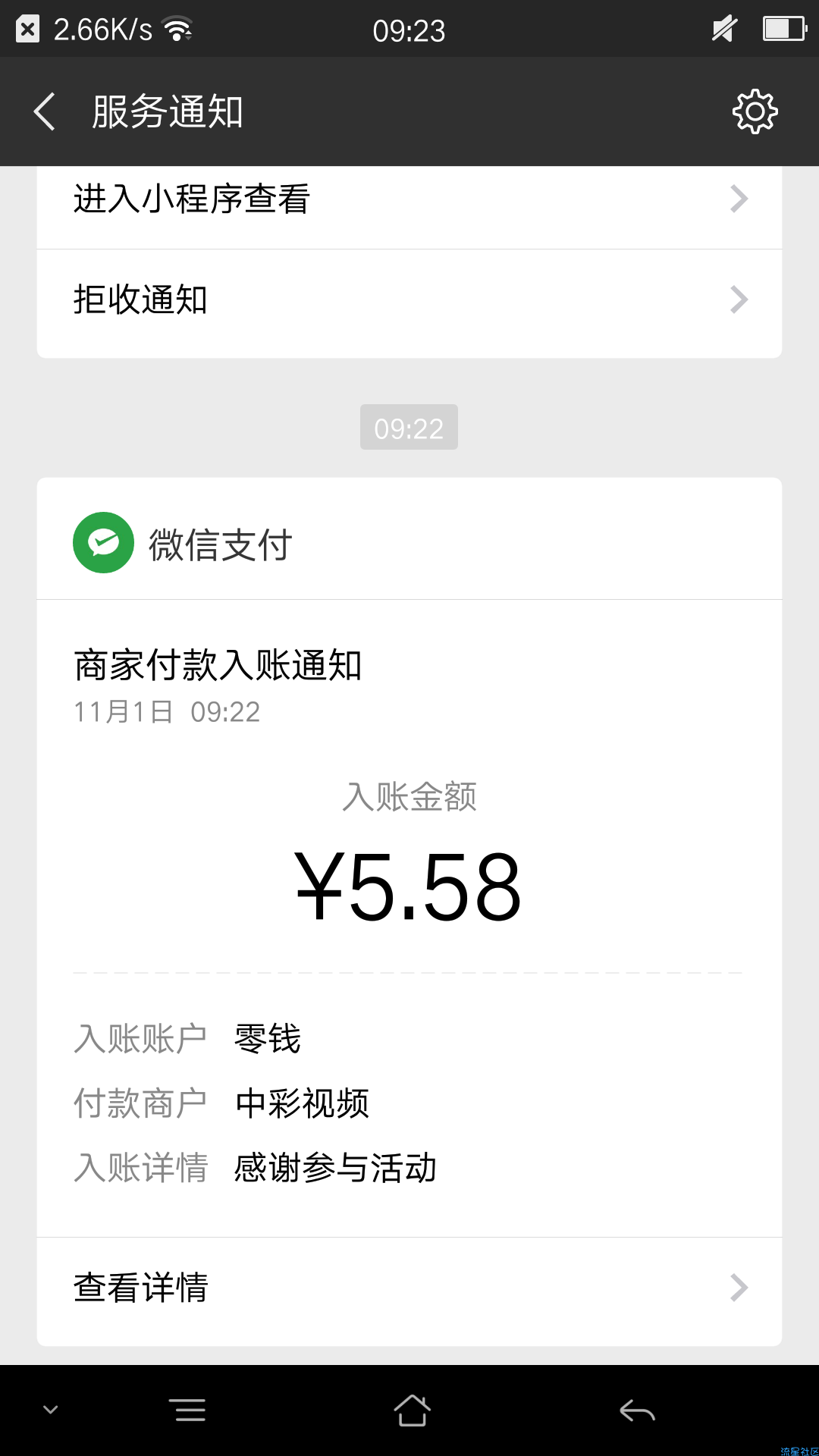Open the 微信支付 service header
Image resolution: width=819 pixels, height=1456 pixels.
(409, 543)
